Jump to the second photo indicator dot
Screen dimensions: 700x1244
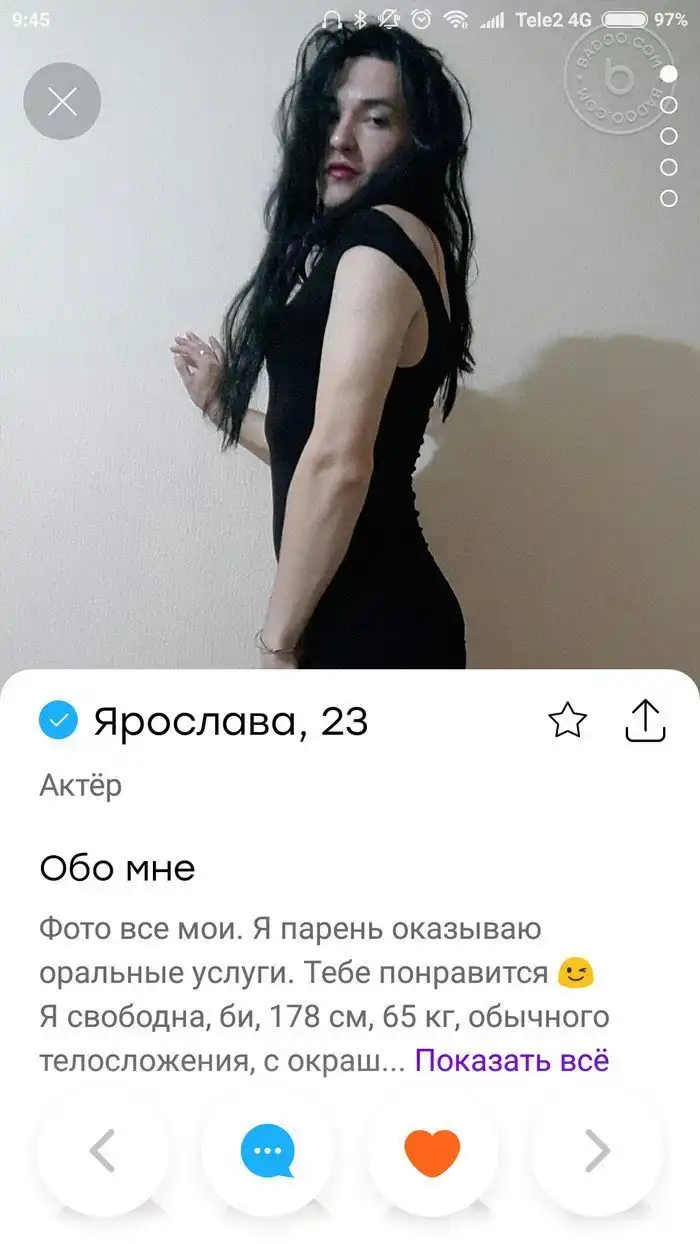click(669, 105)
